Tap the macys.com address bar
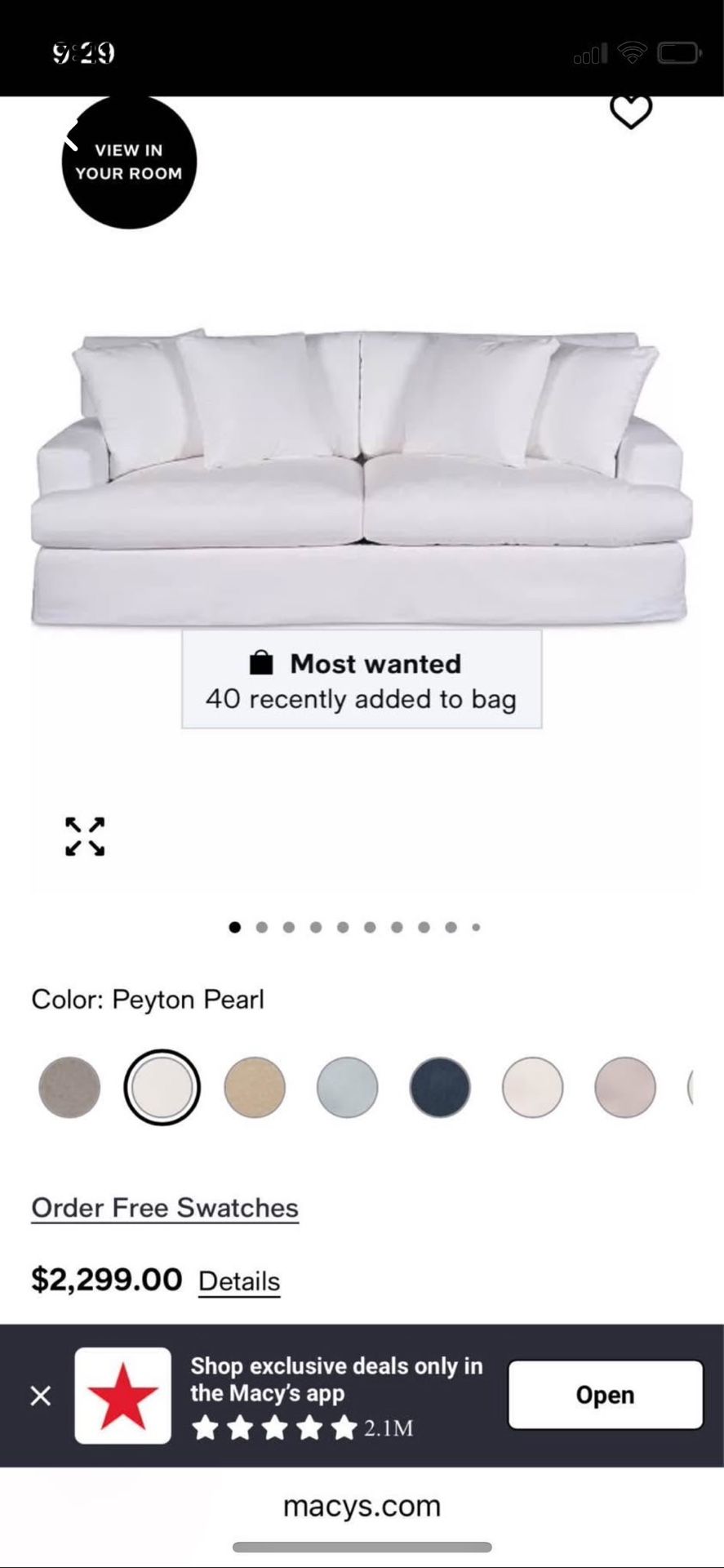Image resolution: width=724 pixels, height=1568 pixels. pyautogui.click(x=362, y=1505)
